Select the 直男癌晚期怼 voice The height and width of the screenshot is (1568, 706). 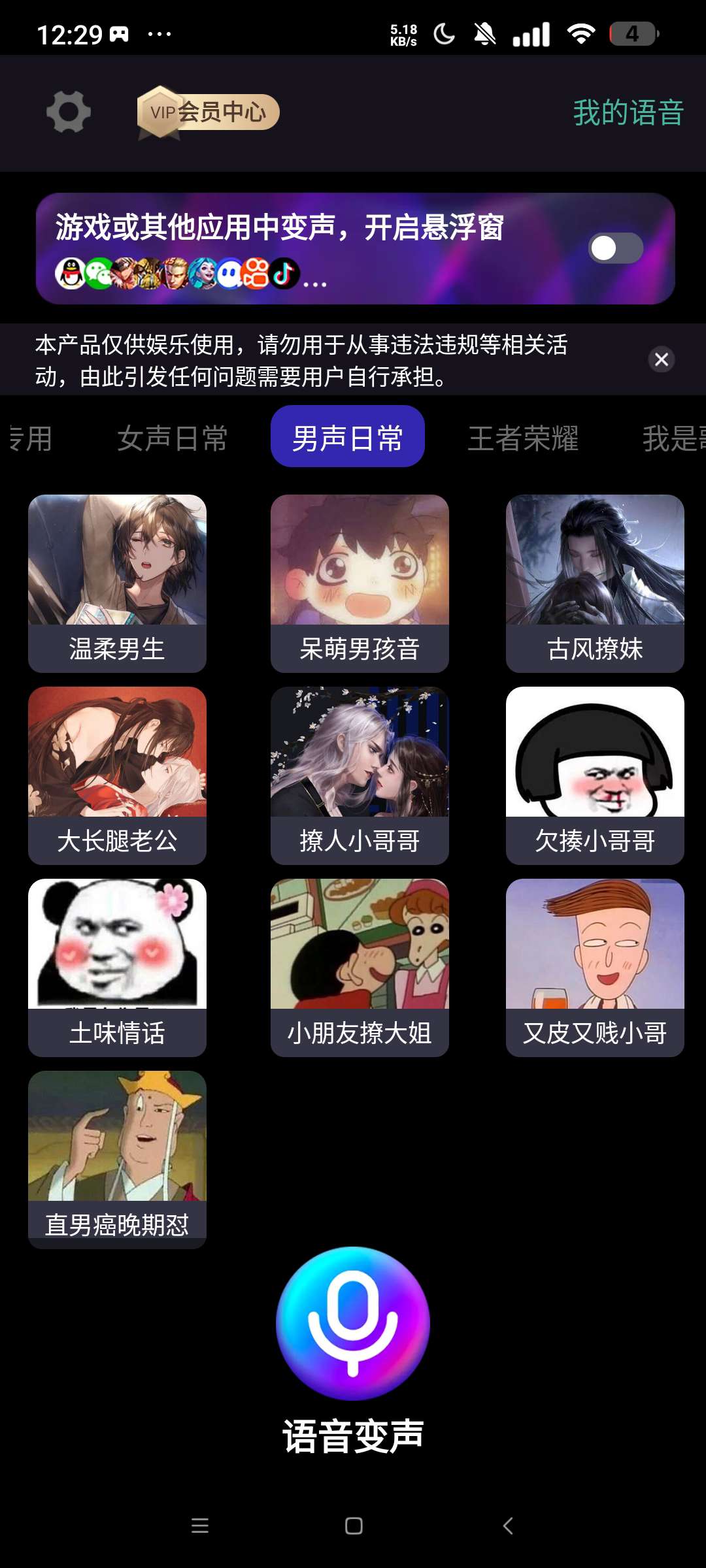(117, 1160)
